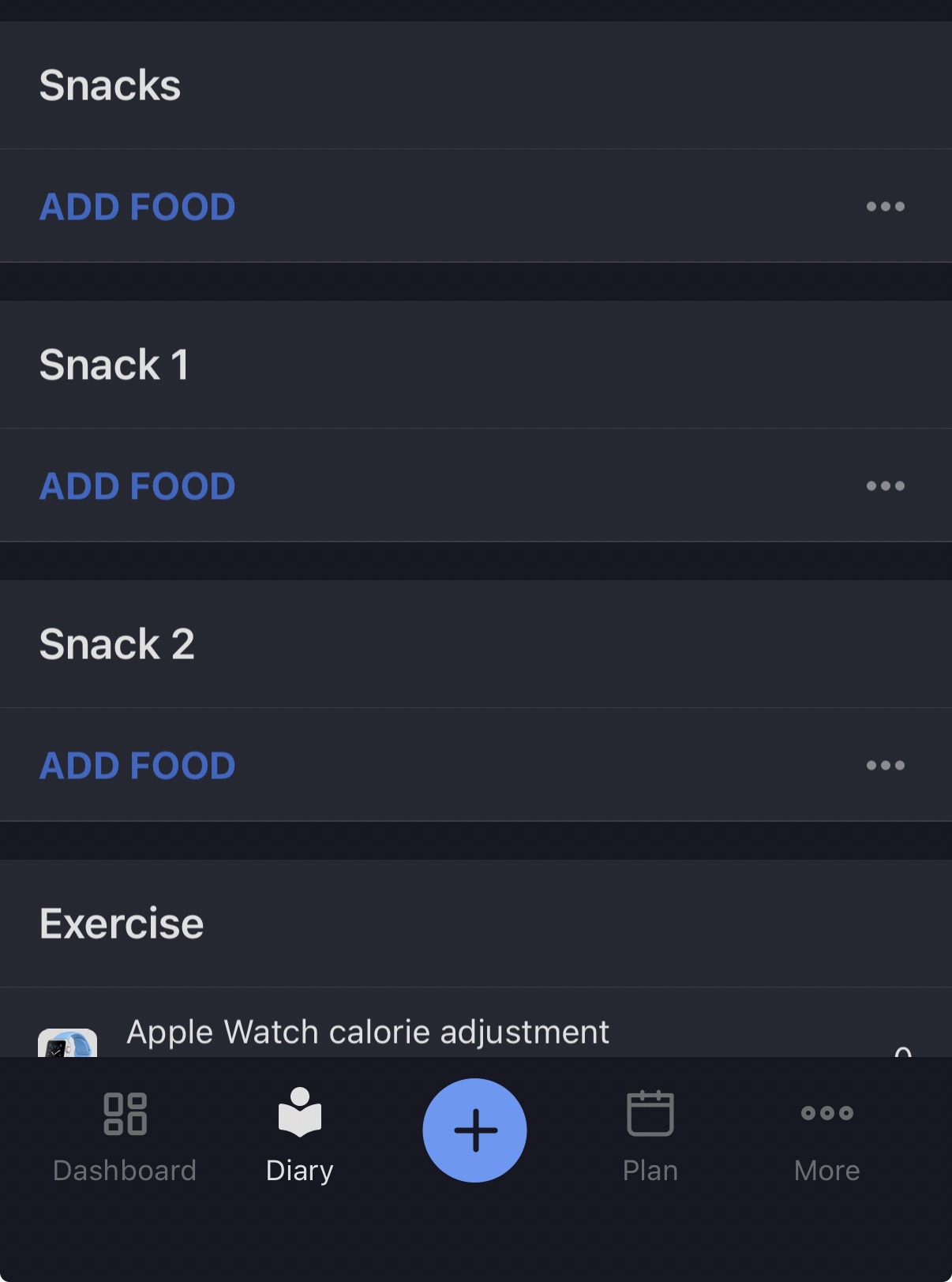Open the three-dot menu for Snacks
Image resolution: width=952 pixels, height=1282 pixels.
tap(885, 207)
